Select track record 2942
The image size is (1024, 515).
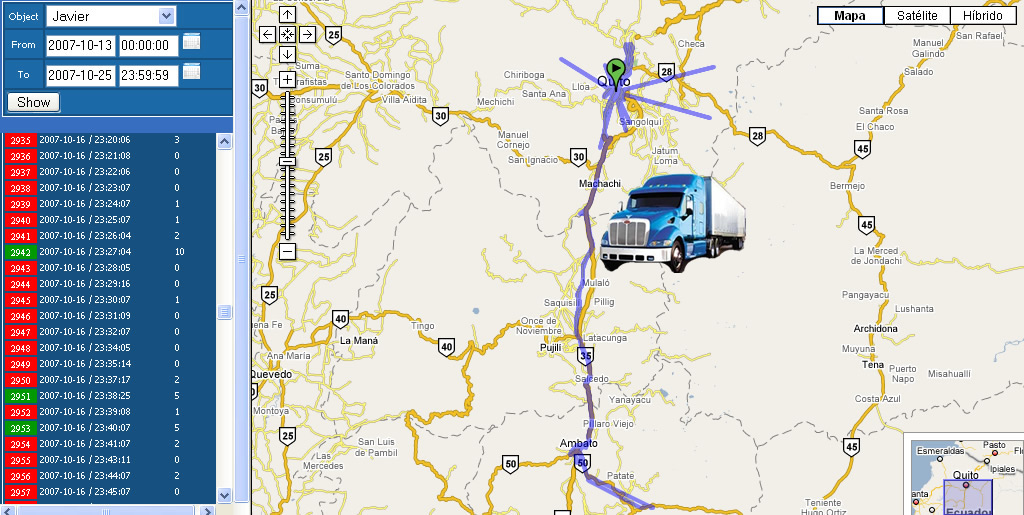click(22, 252)
